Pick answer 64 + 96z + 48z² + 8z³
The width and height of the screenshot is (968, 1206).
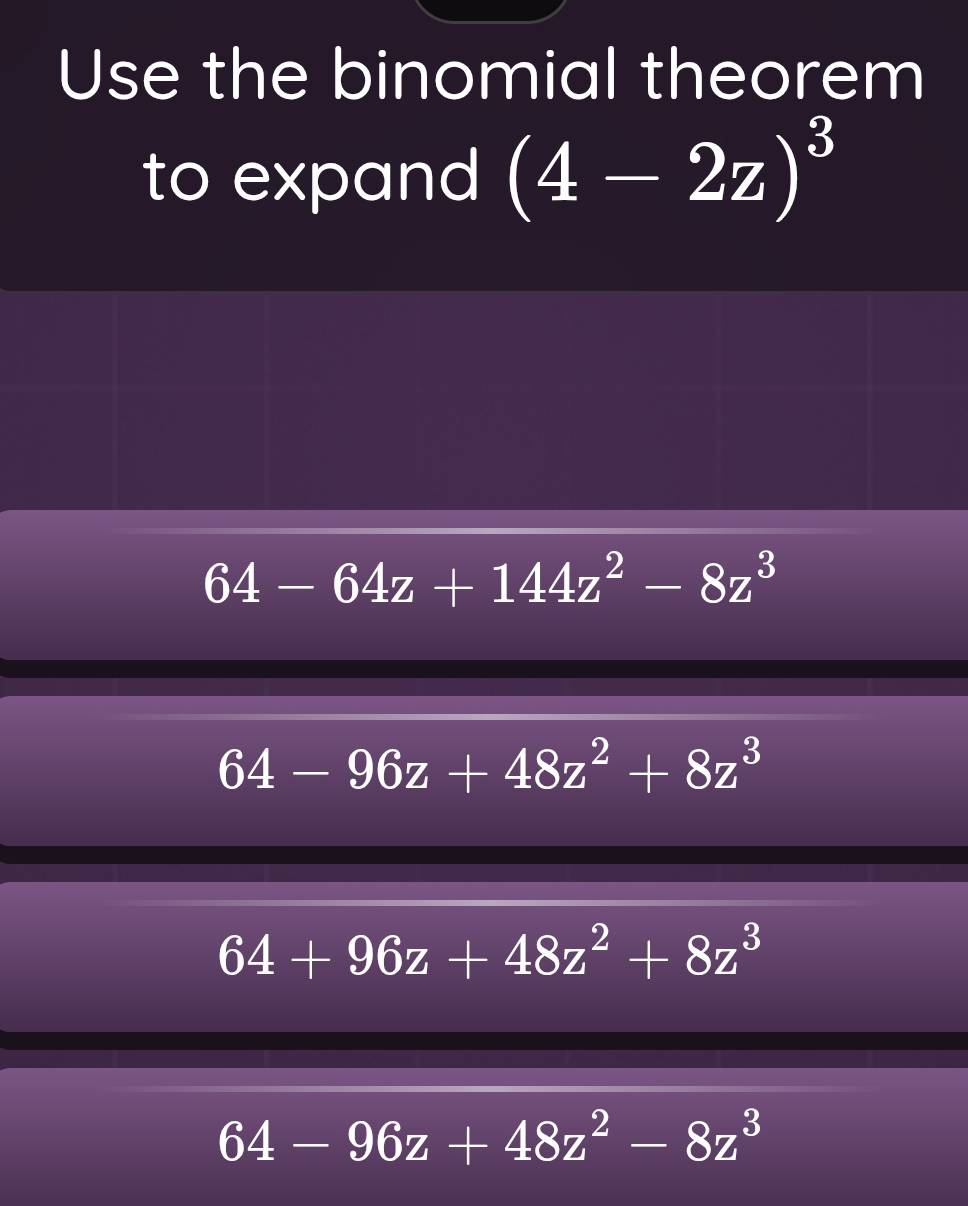tap(484, 957)
